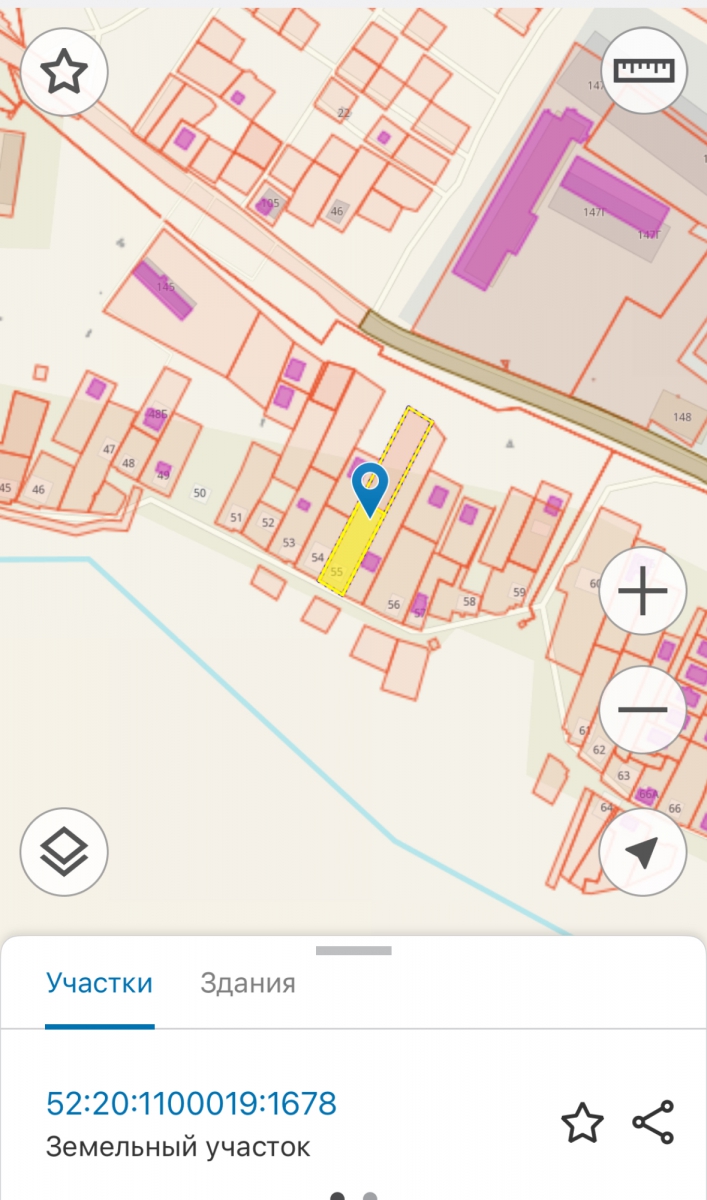Add parcel 52:20:1100019:1678 to favorites
This screenshot has width=707, height=1200.
tap(582, 1123)
